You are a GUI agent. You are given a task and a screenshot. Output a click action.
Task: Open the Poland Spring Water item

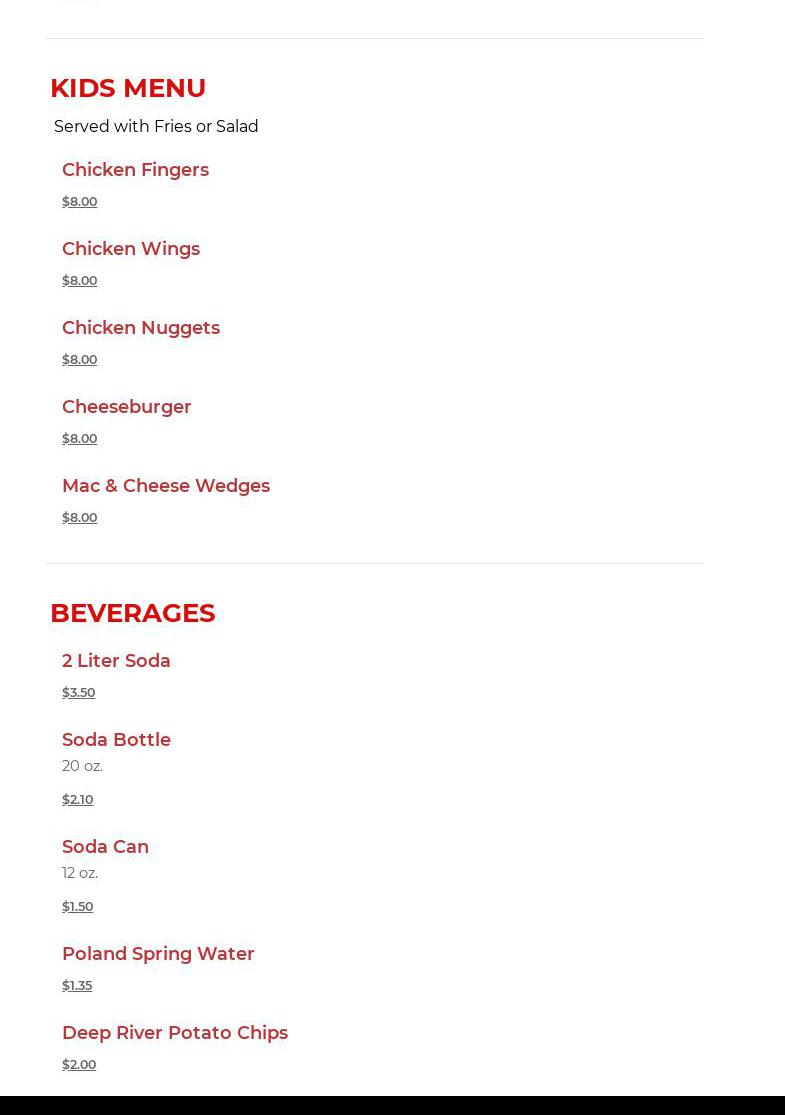[158, 954]
